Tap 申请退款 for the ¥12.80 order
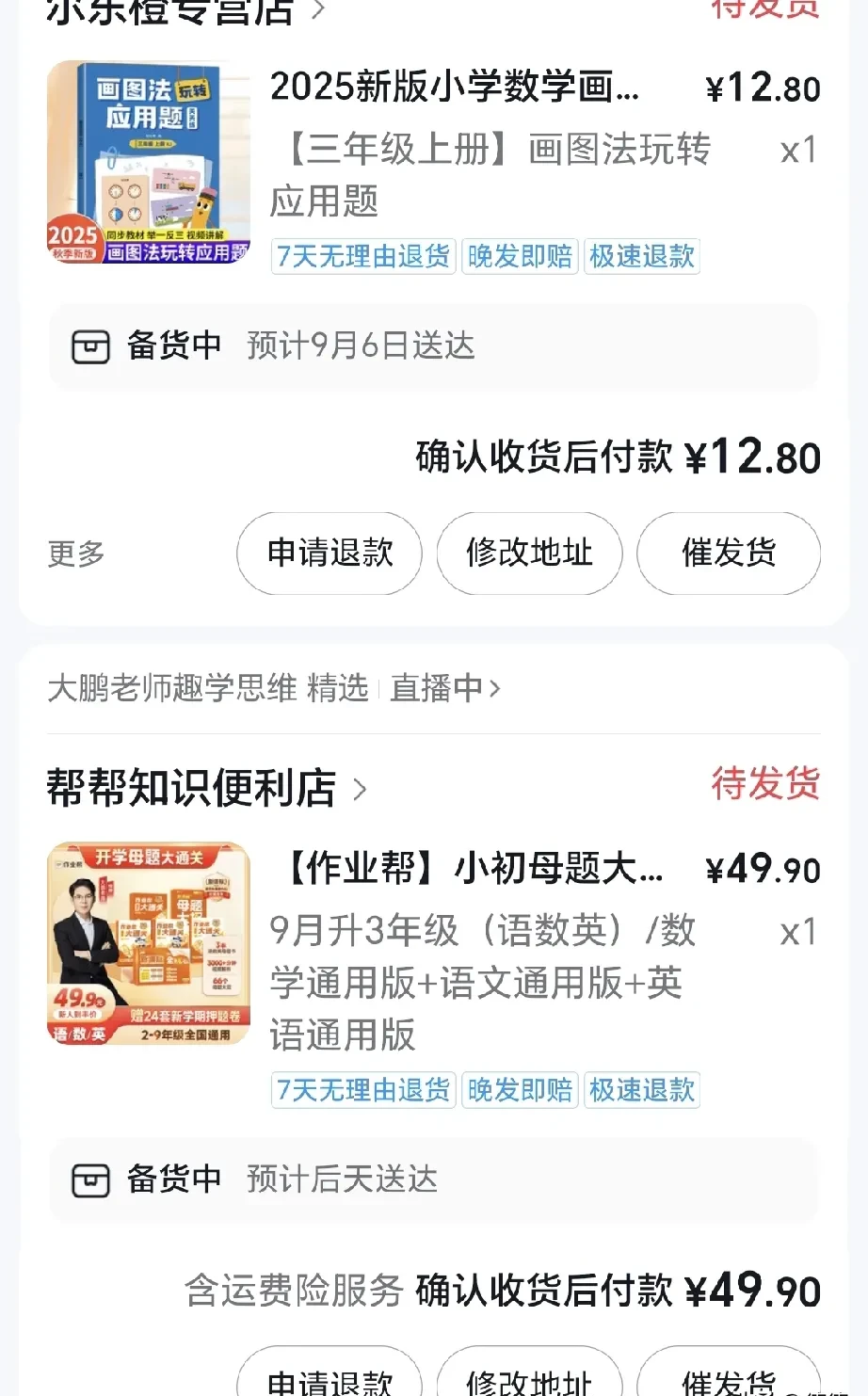 point(330,553)
